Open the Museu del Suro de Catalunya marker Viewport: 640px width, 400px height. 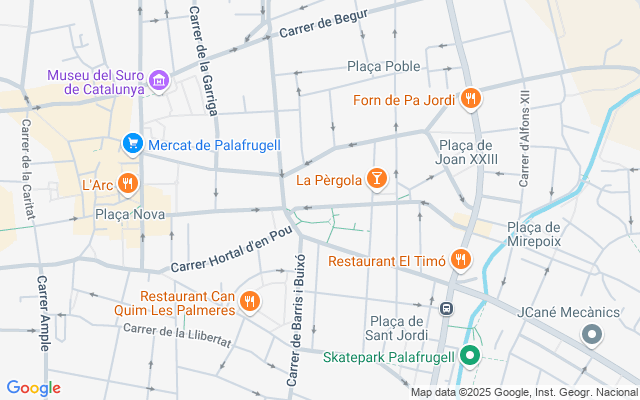coord(158,80)
